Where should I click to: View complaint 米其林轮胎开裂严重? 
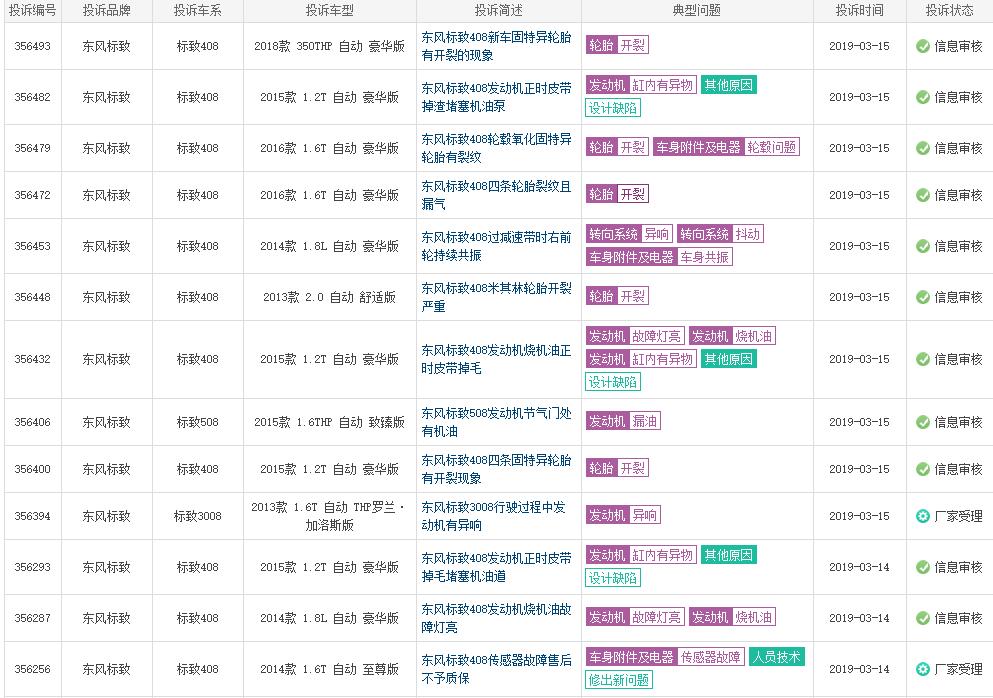coord(496,297)
